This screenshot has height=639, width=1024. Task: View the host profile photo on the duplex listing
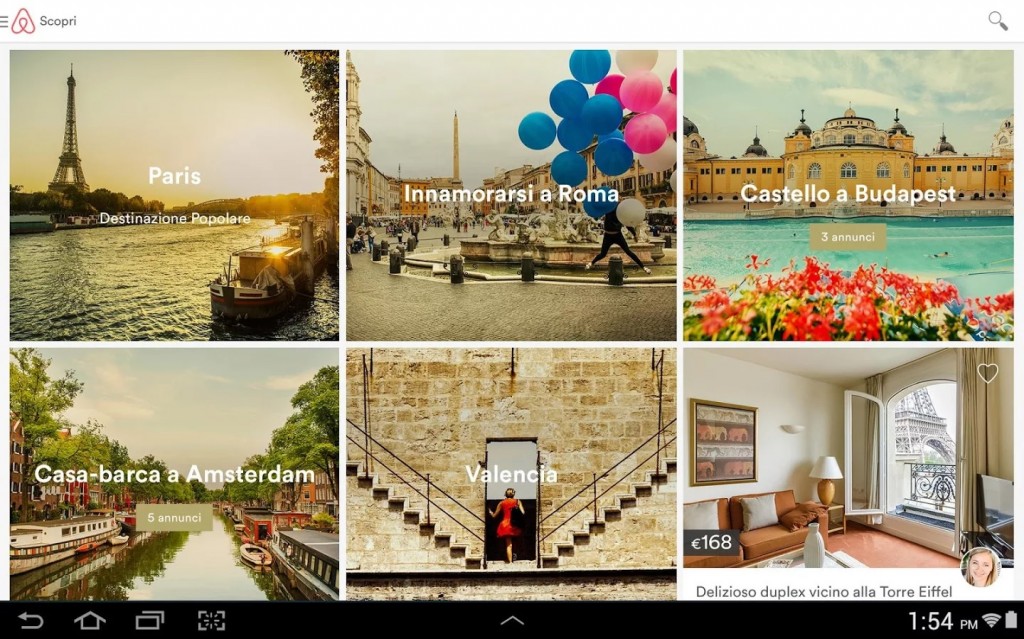pos(980,567)
